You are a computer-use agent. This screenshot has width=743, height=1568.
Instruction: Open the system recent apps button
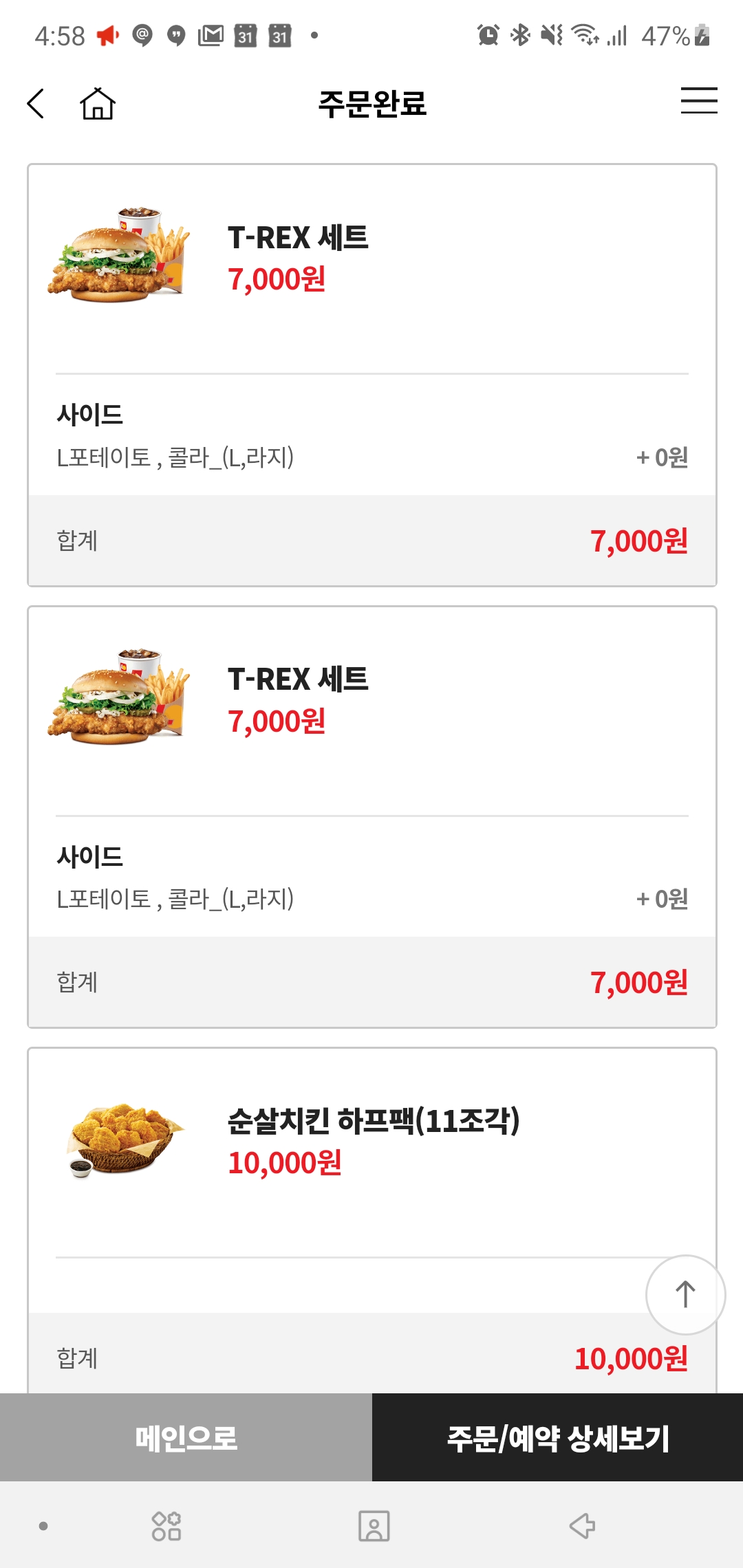pyautogui.click(x=166, y=1526)
